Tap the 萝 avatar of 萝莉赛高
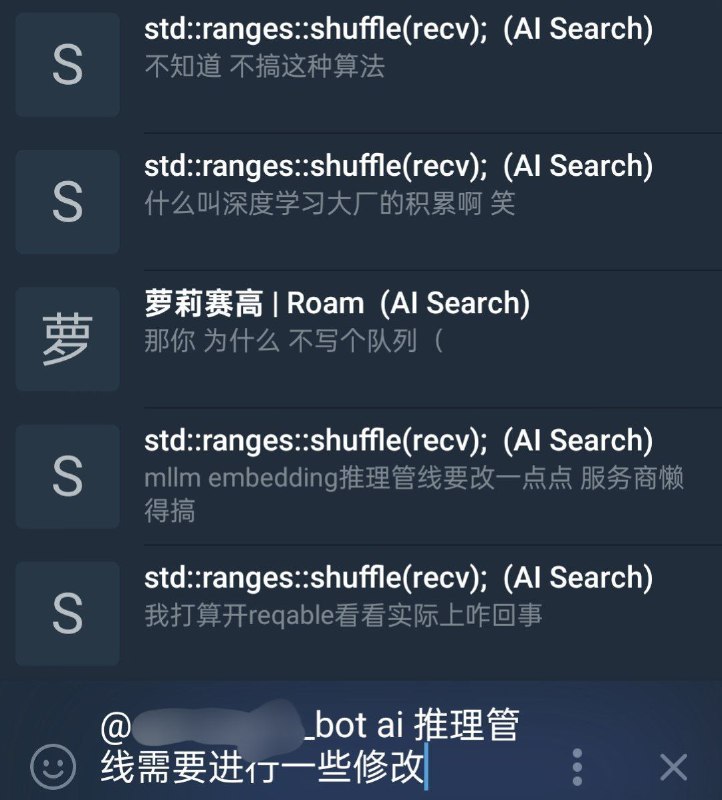 (66, 337)
